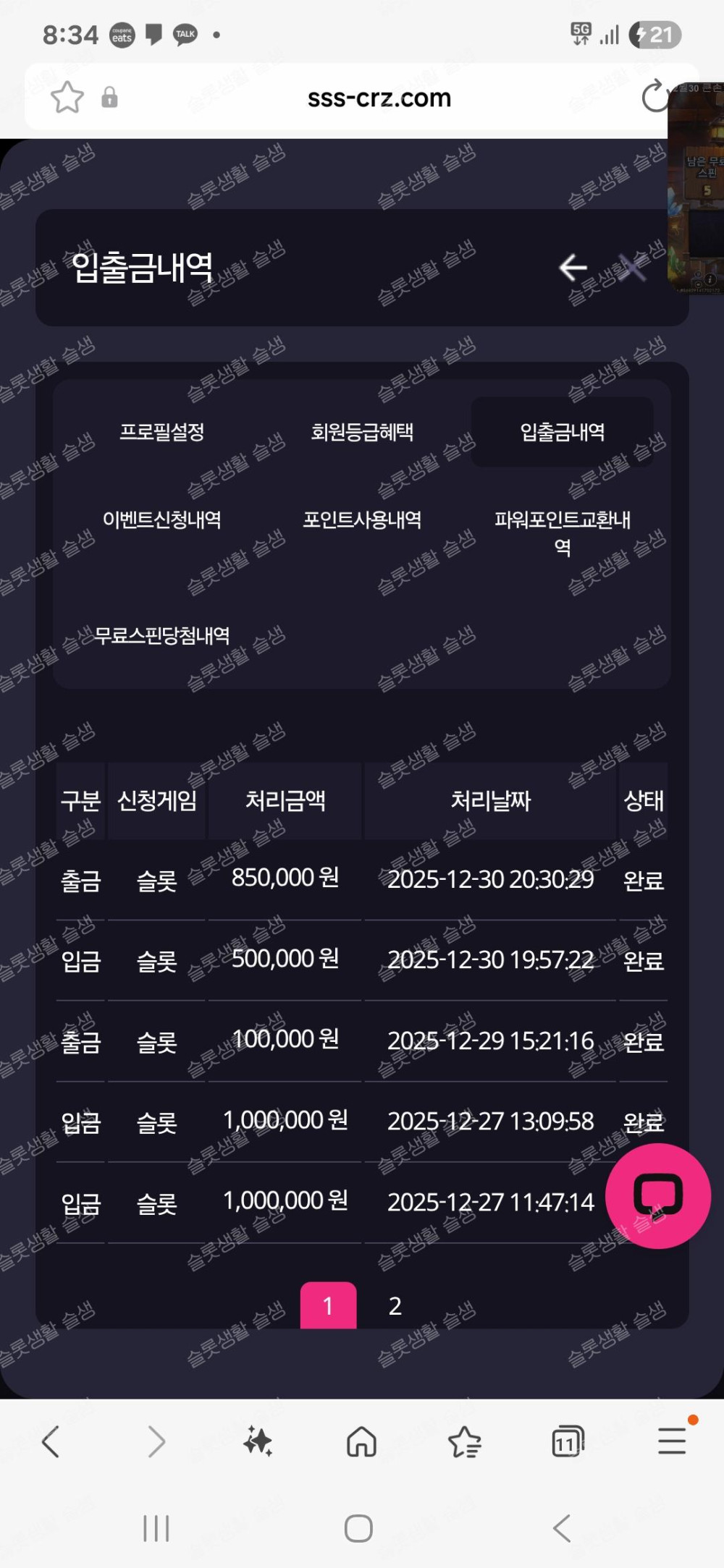This screenshot has width=724, height=1568.
Task: Close the 입출금내역 panel with X
Action: [x=633, y=268]
